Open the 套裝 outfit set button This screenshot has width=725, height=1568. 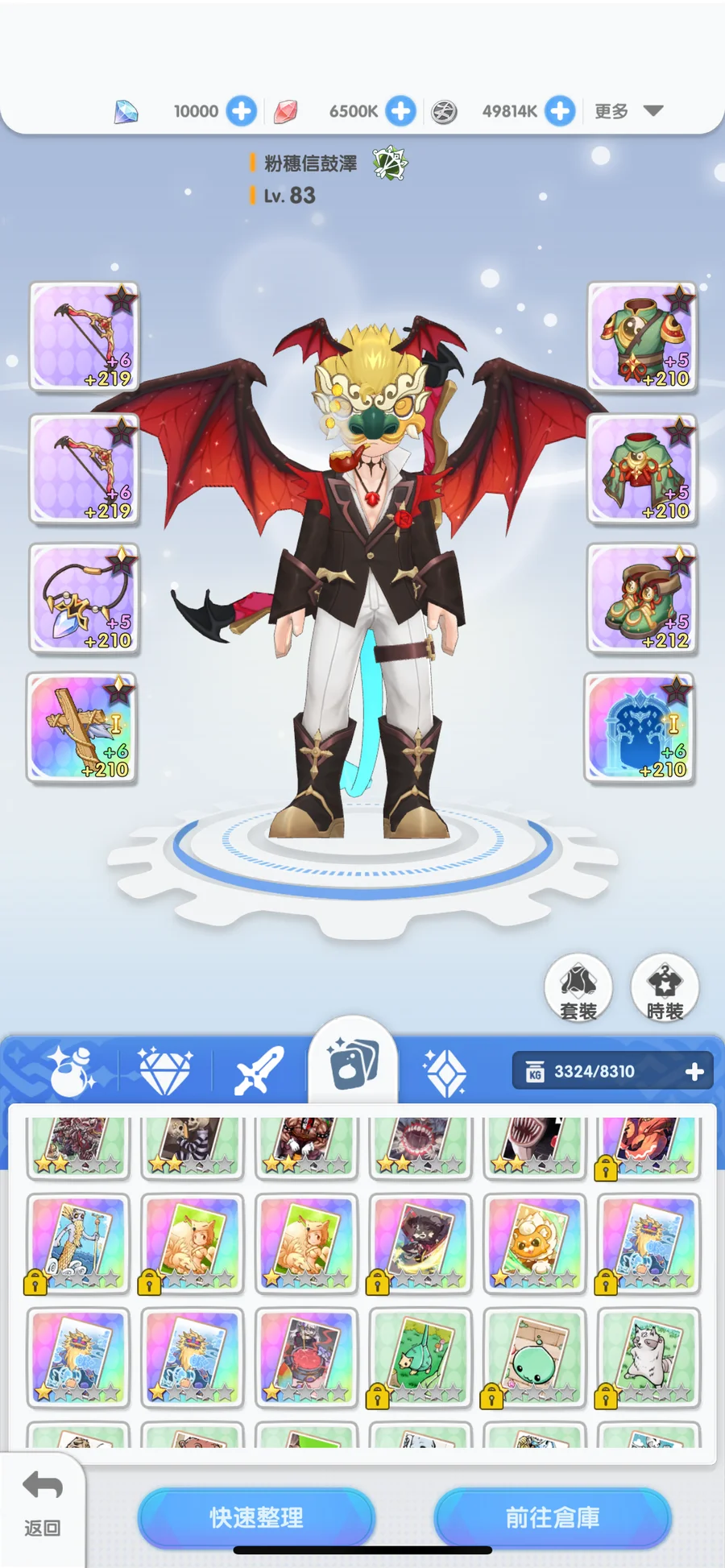tap(578, 988)
